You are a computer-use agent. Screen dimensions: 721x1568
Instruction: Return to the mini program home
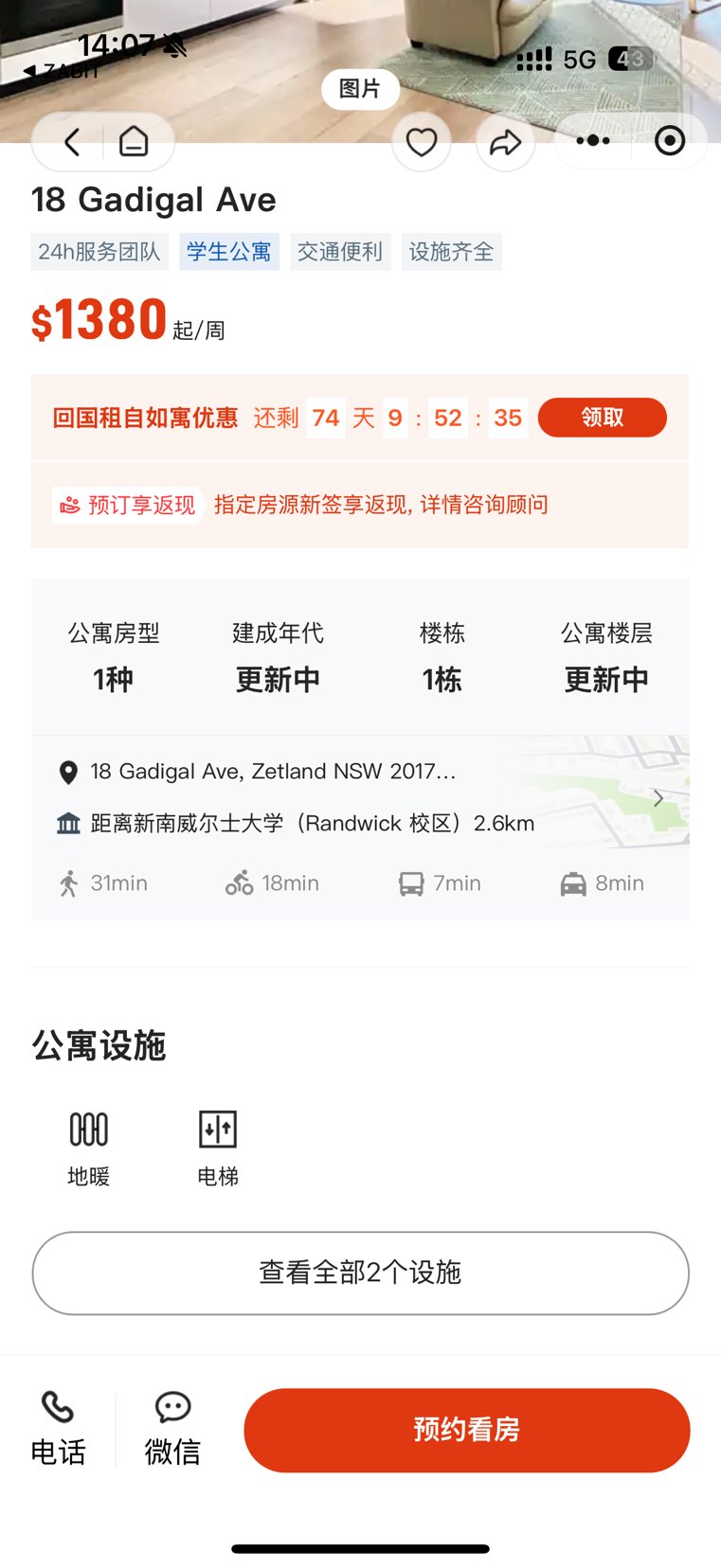coord(134,142)
